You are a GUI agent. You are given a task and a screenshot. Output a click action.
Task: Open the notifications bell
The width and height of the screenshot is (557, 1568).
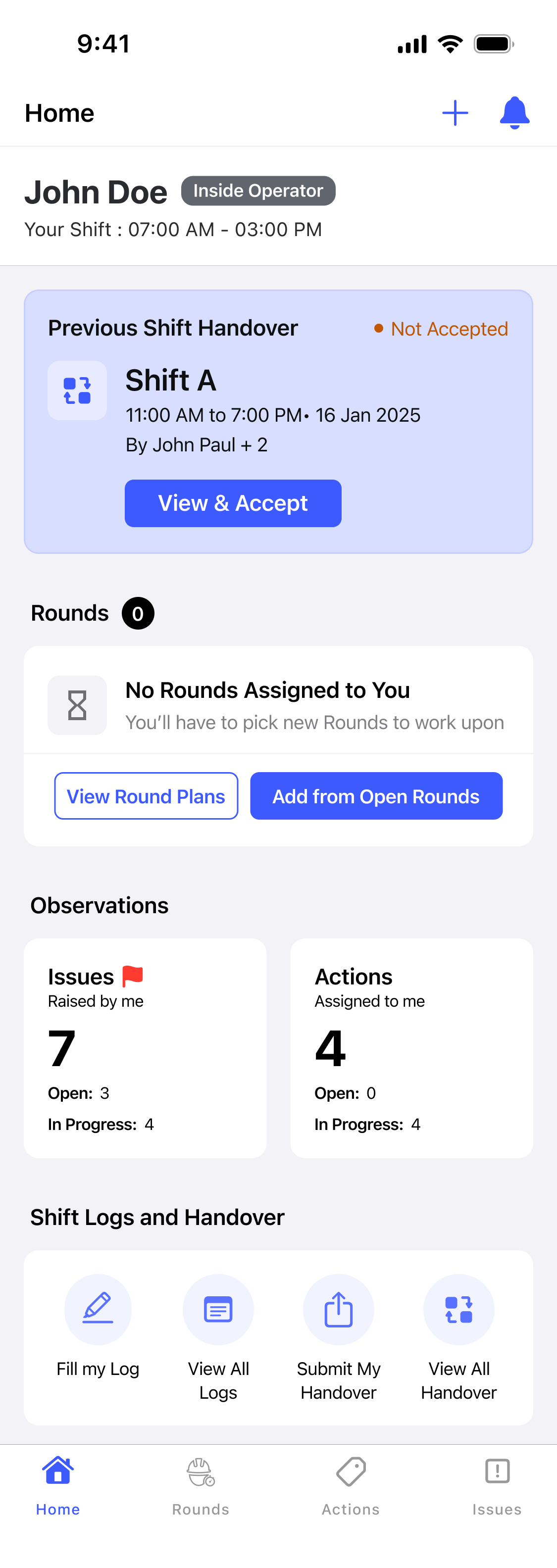pyautogui.click(x=514, y=113)
